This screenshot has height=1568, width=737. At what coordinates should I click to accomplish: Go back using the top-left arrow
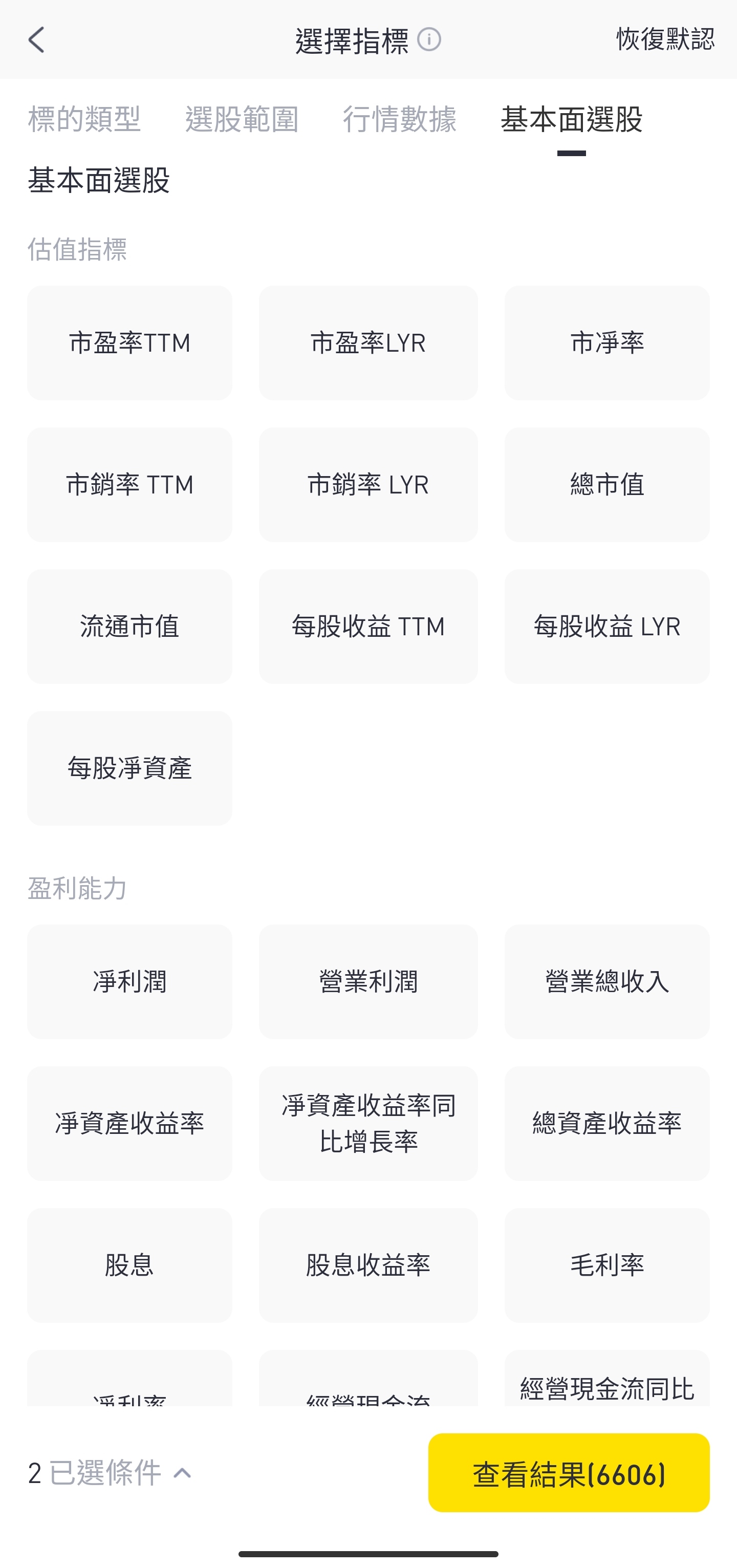[36, 39]
